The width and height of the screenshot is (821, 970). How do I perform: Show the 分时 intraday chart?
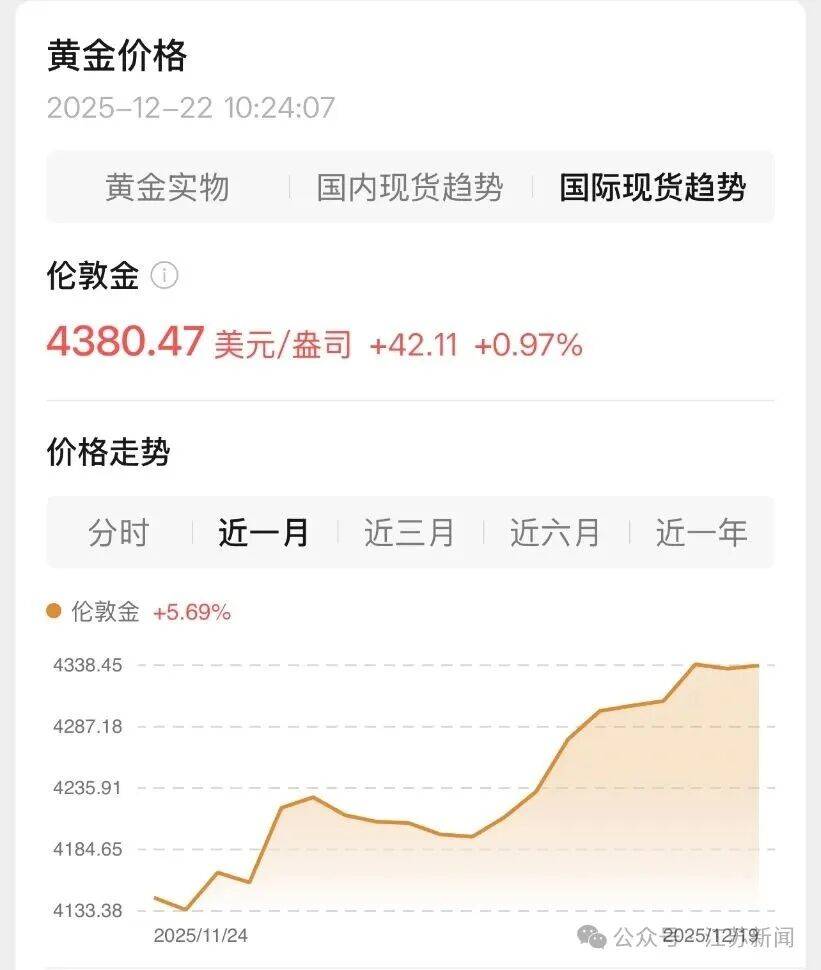point(118,532)
